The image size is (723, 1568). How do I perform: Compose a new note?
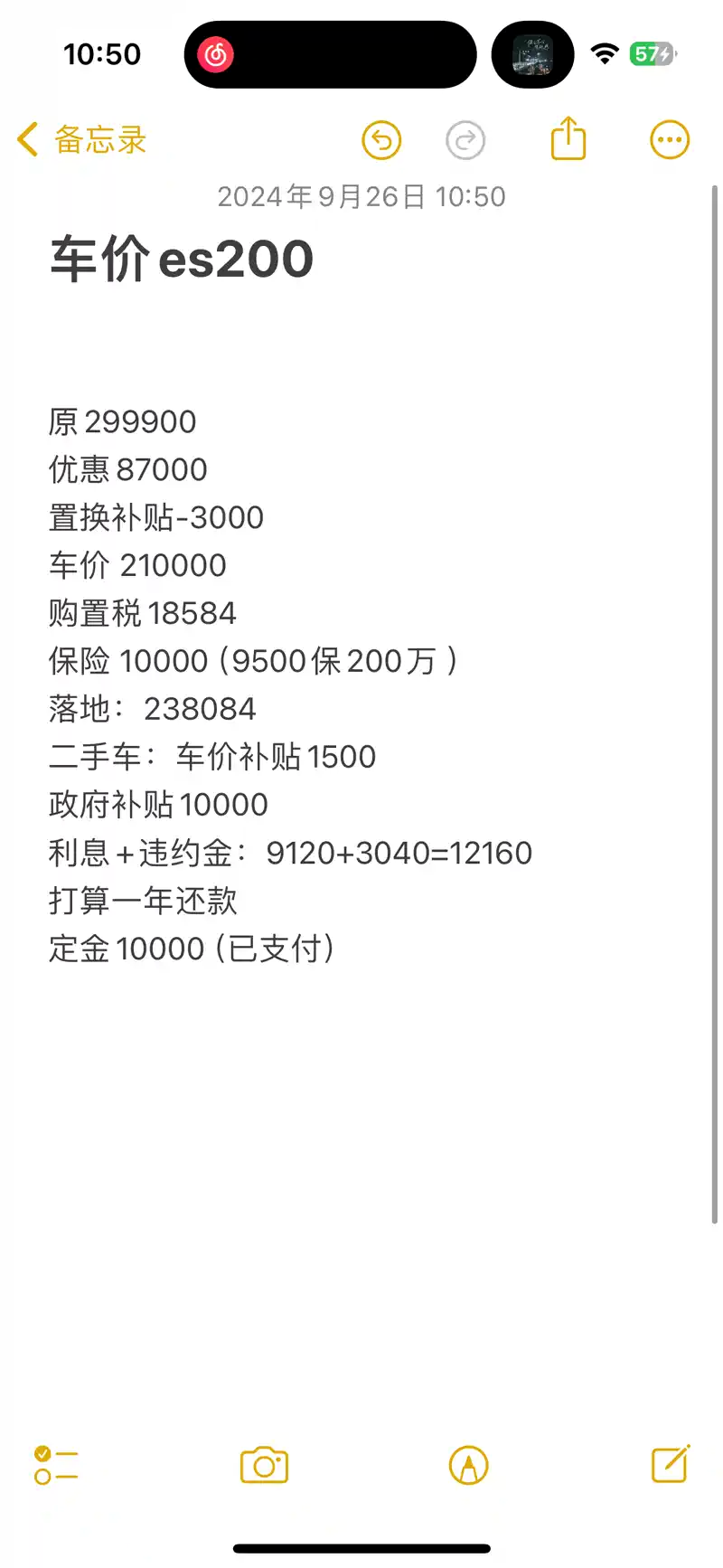(x=671, y=1464)
